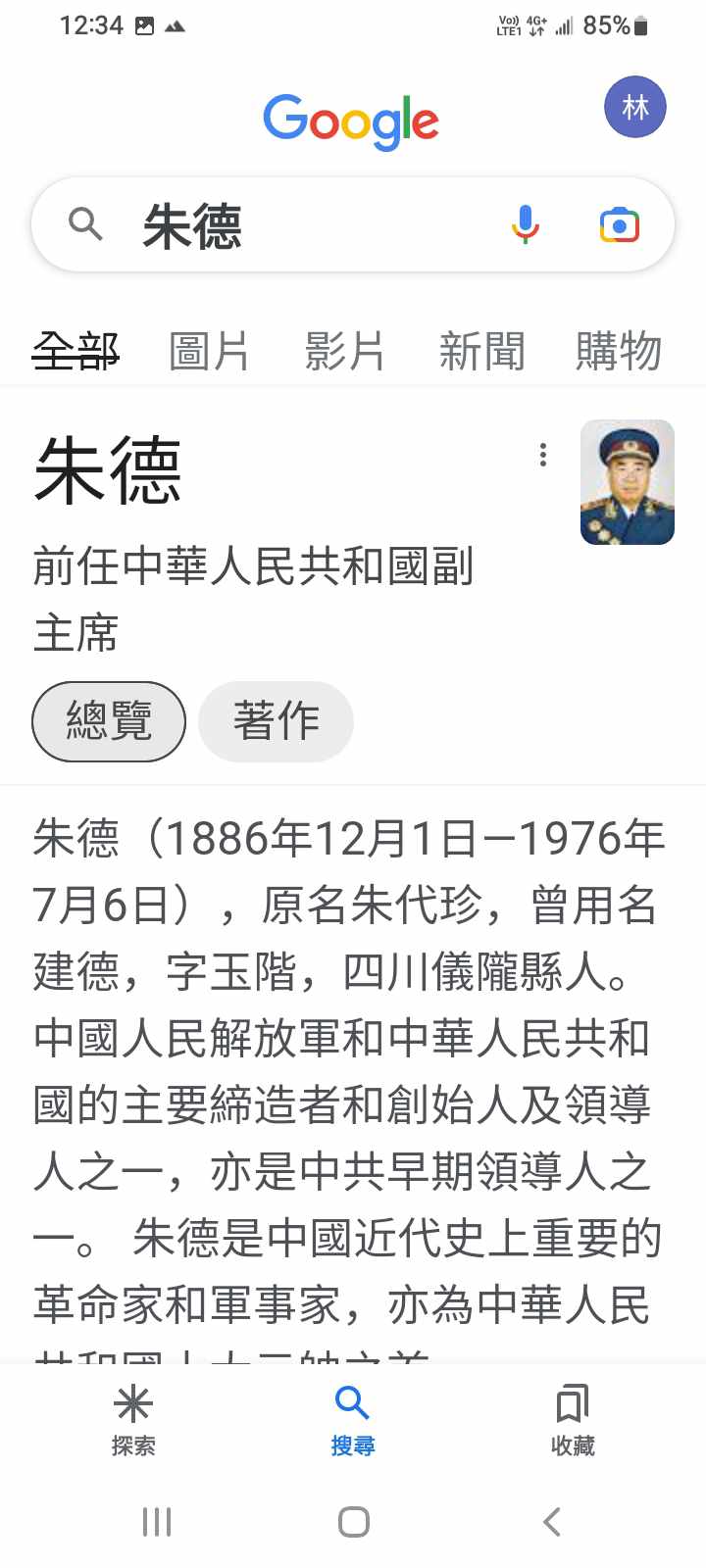Select the 全部 results tab

pos(76,351)
